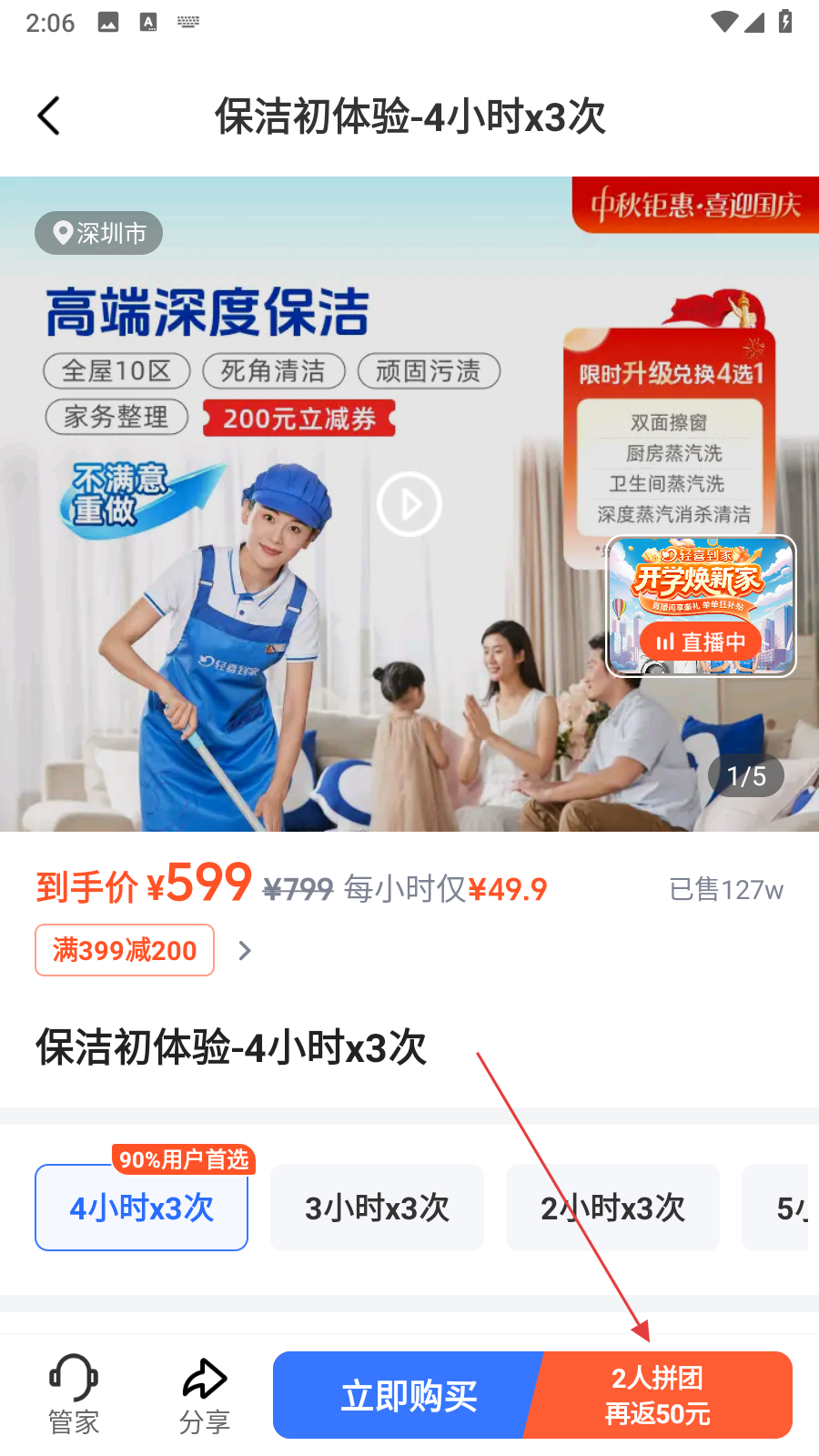Image resolution: width=819 pixels, height=1456 pixels.
Task: Select the 4小时x3次 package
Action: click(141, 1208)
